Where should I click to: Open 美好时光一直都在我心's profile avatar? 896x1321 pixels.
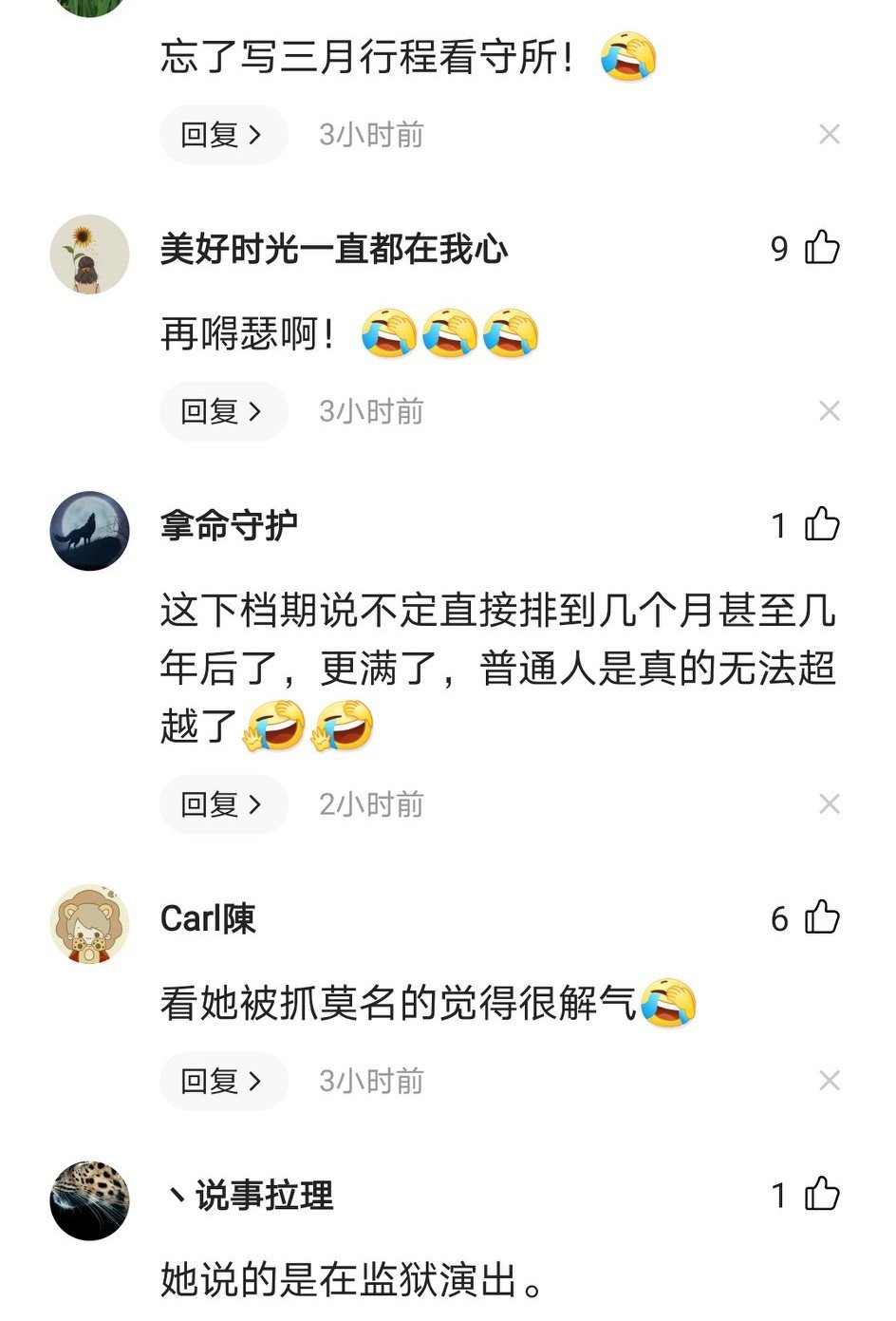pyautogui.click(x=89, y=254)
